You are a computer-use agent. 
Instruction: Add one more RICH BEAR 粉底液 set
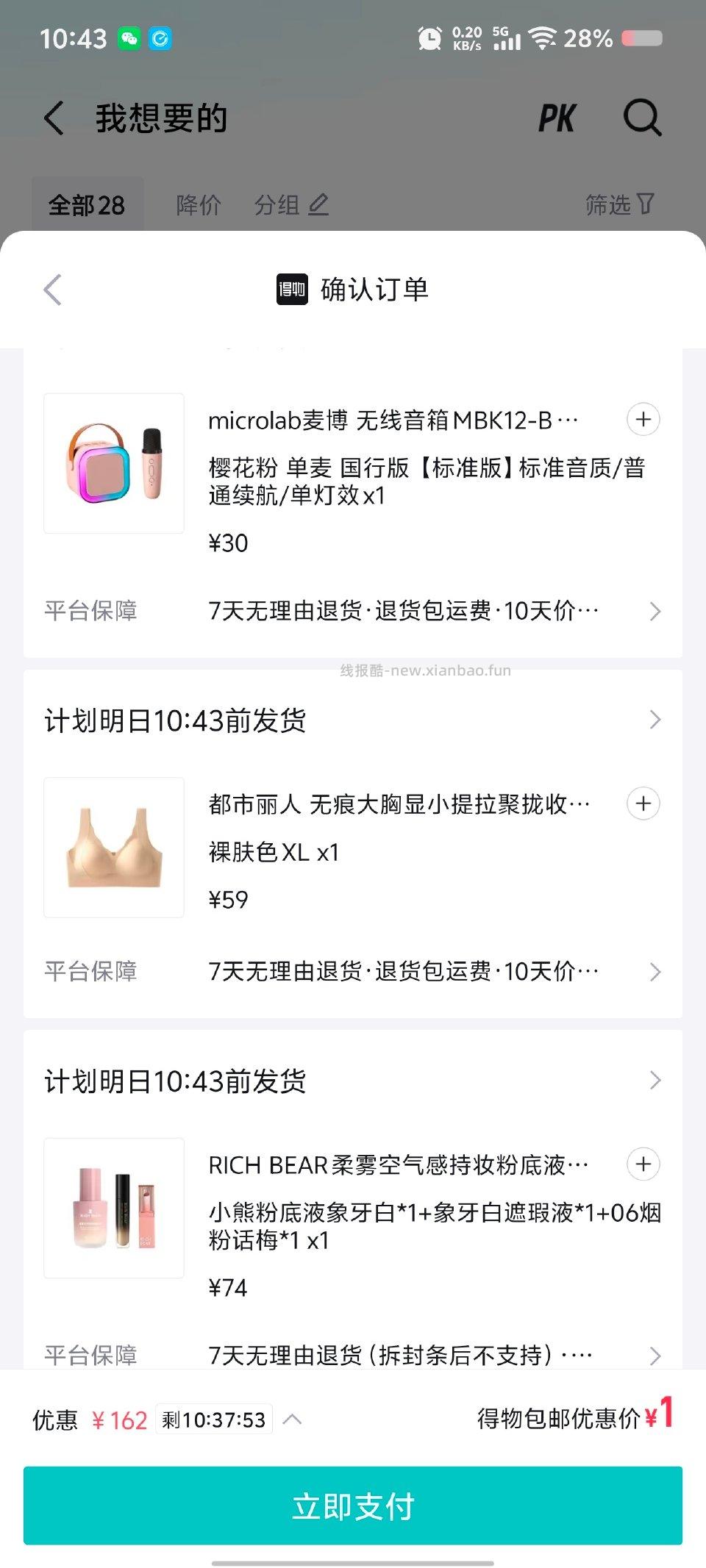pyautogui.click(x=643, y=1164)
